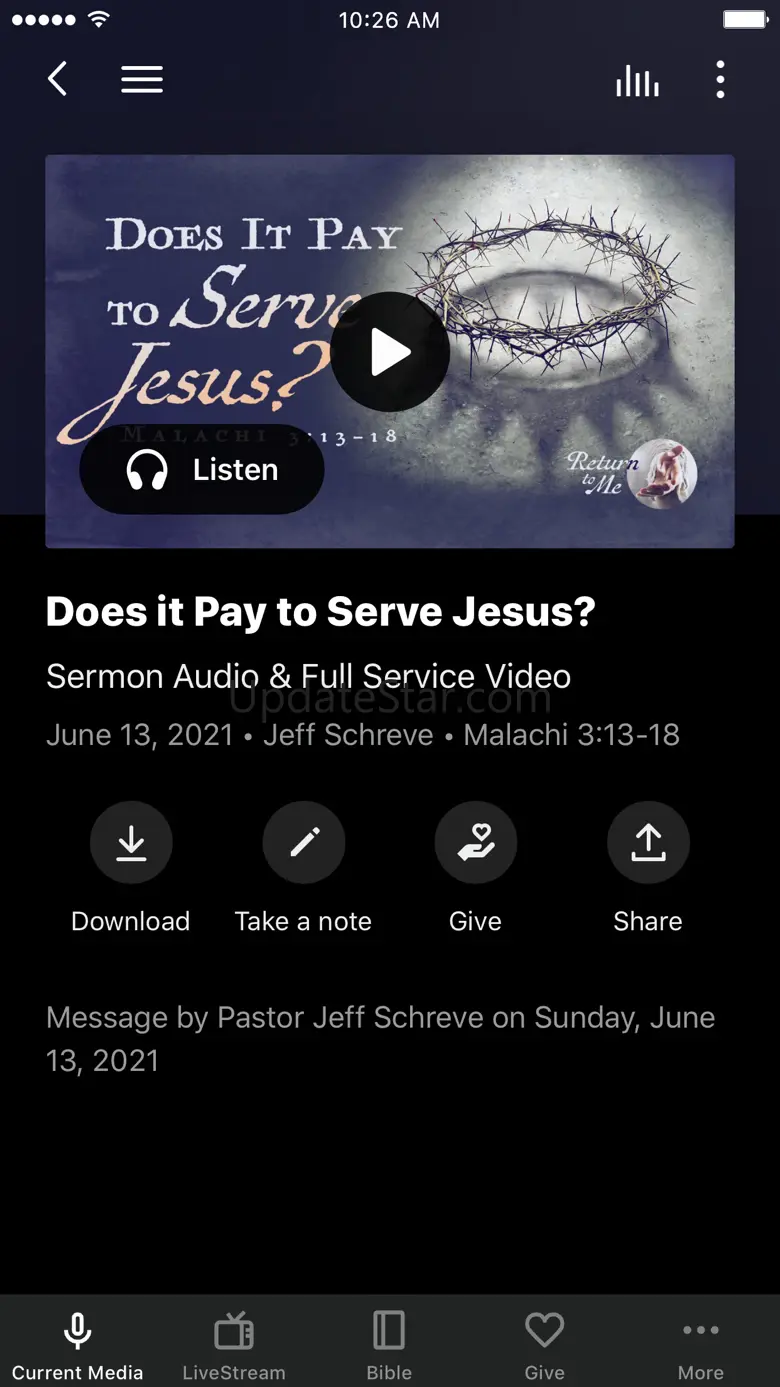Take a note on this sermon
The image size is (780, 1387).
[x=304, y=843]
